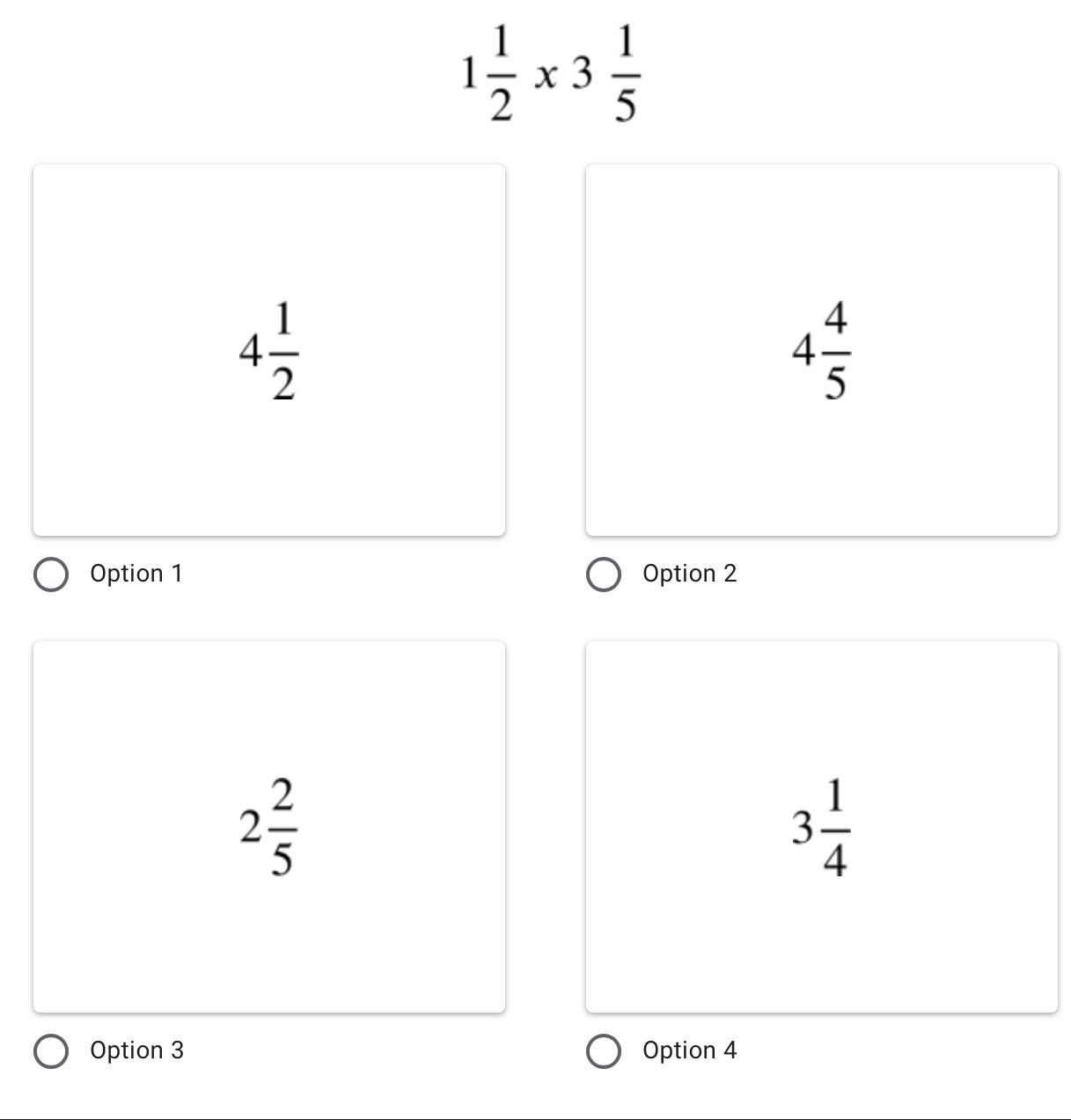Viewport: 1071px width, 1120px height.
Task: Pick the Option 4 radio button
Action: pos(604,1051)
